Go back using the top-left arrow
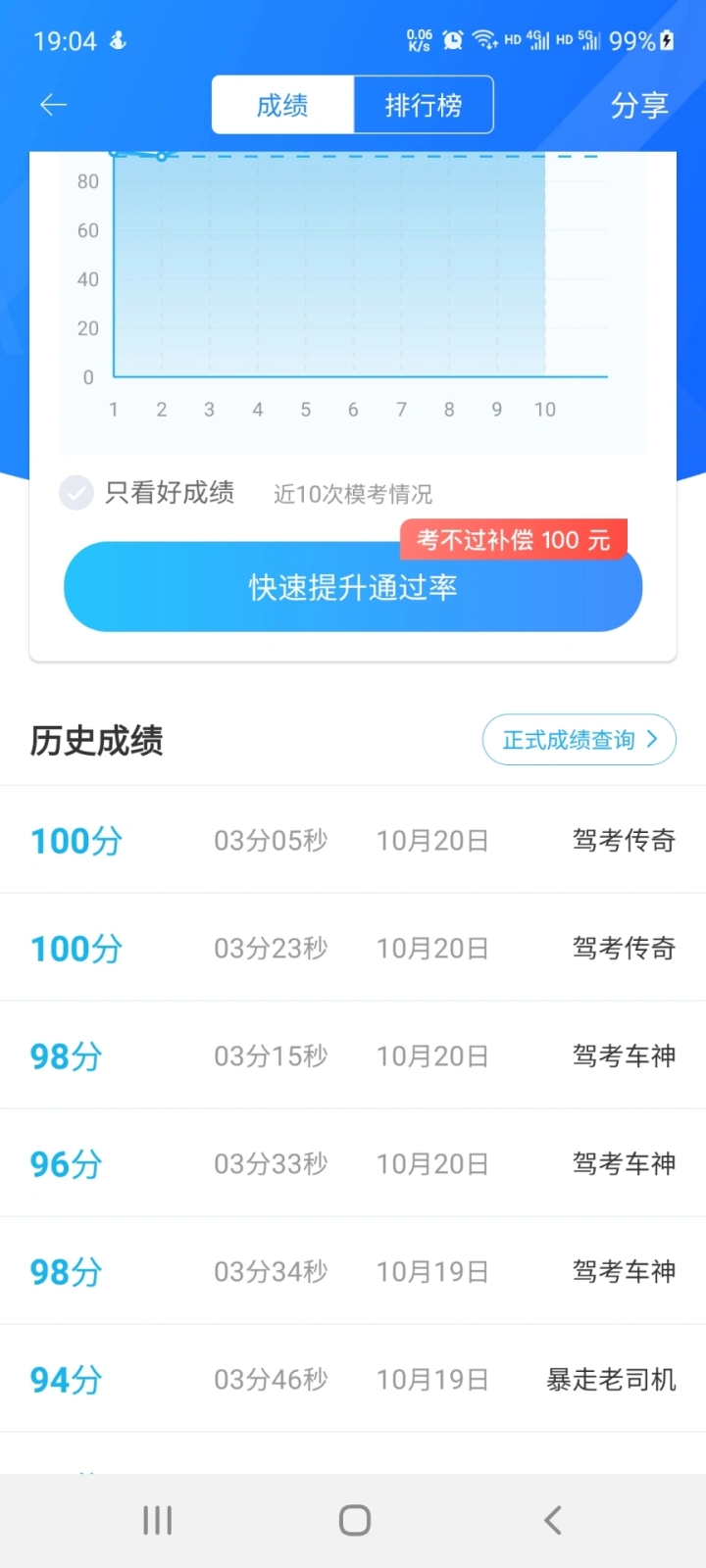The image size is (706, 1568). click(53, 105)
